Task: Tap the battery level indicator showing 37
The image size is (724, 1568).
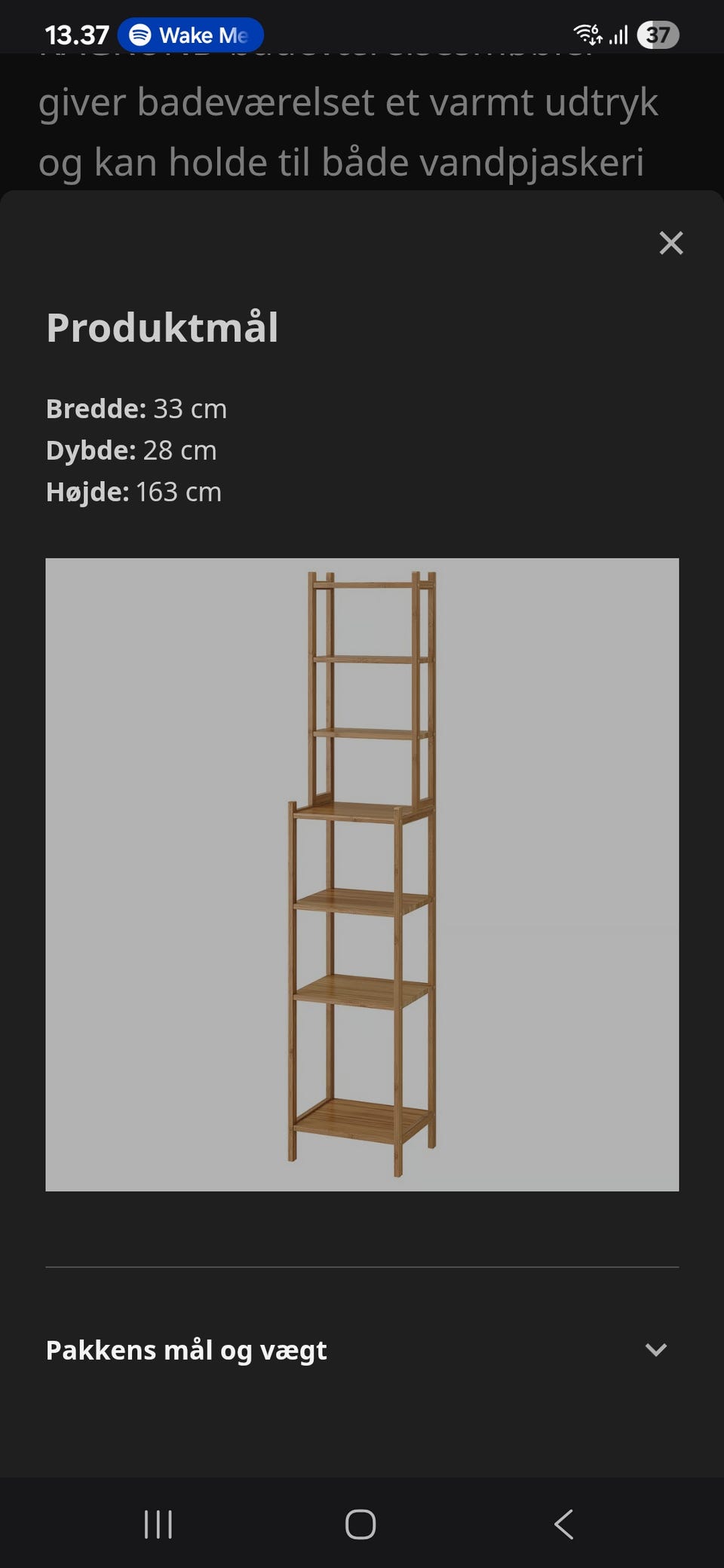Action: 660,35
